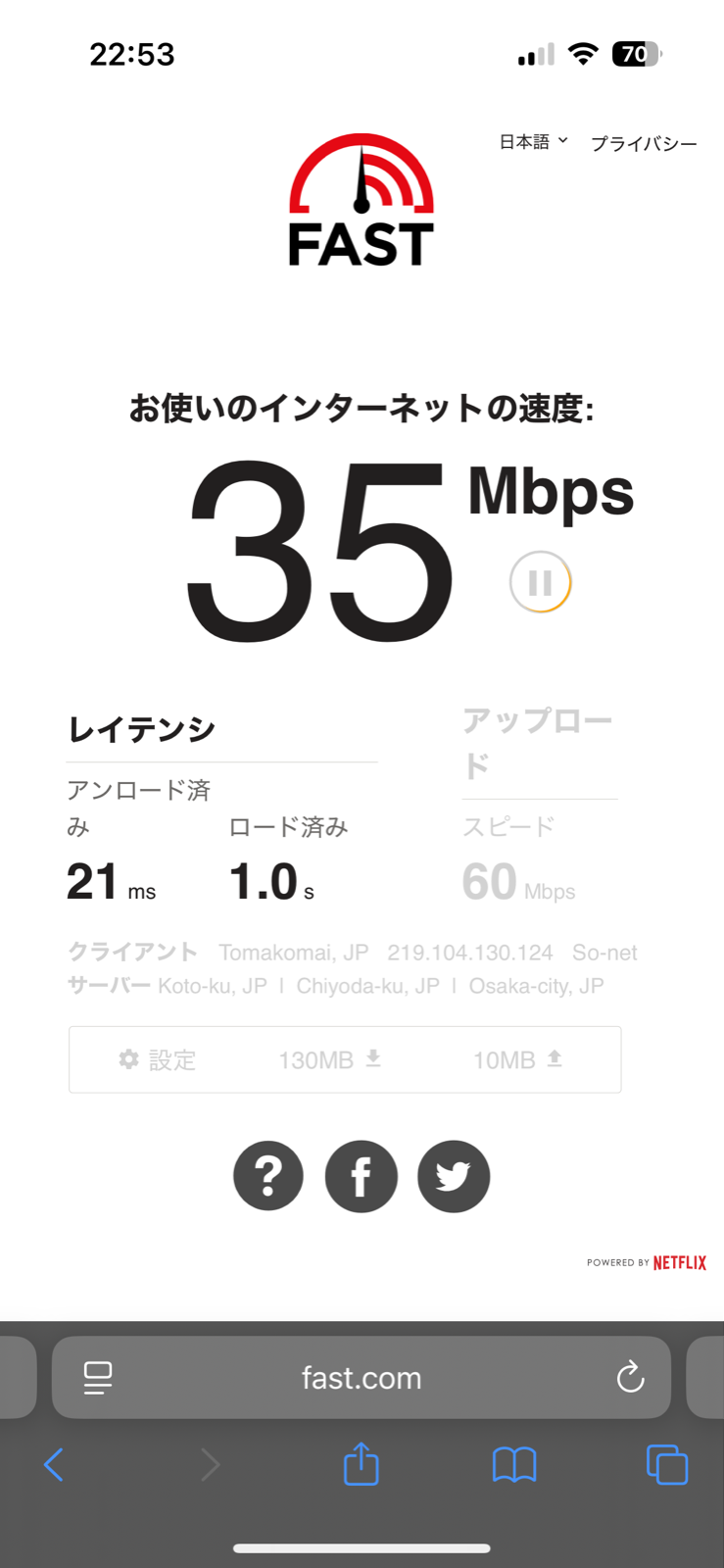The image size is (724, 1568).
Task: Go back to the previous page
Action: [x=54, y=1465]
